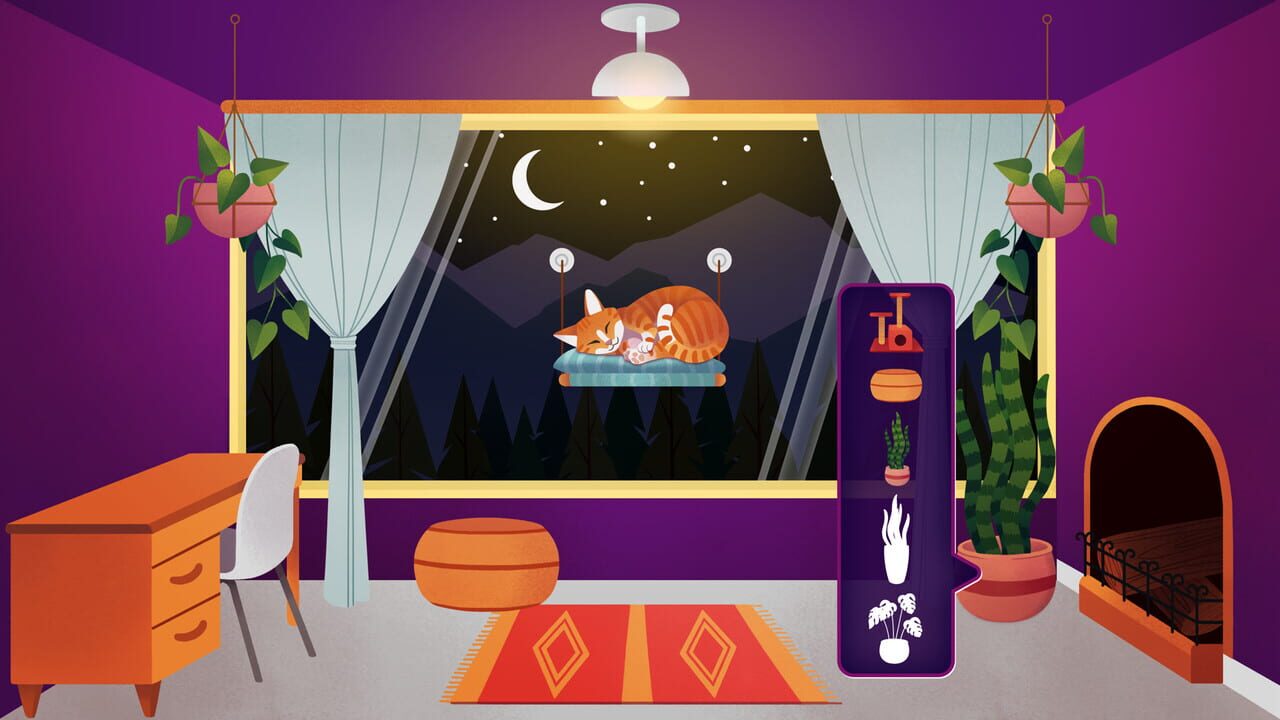Choose the orange ottoman in the item picker

point(895,385)
